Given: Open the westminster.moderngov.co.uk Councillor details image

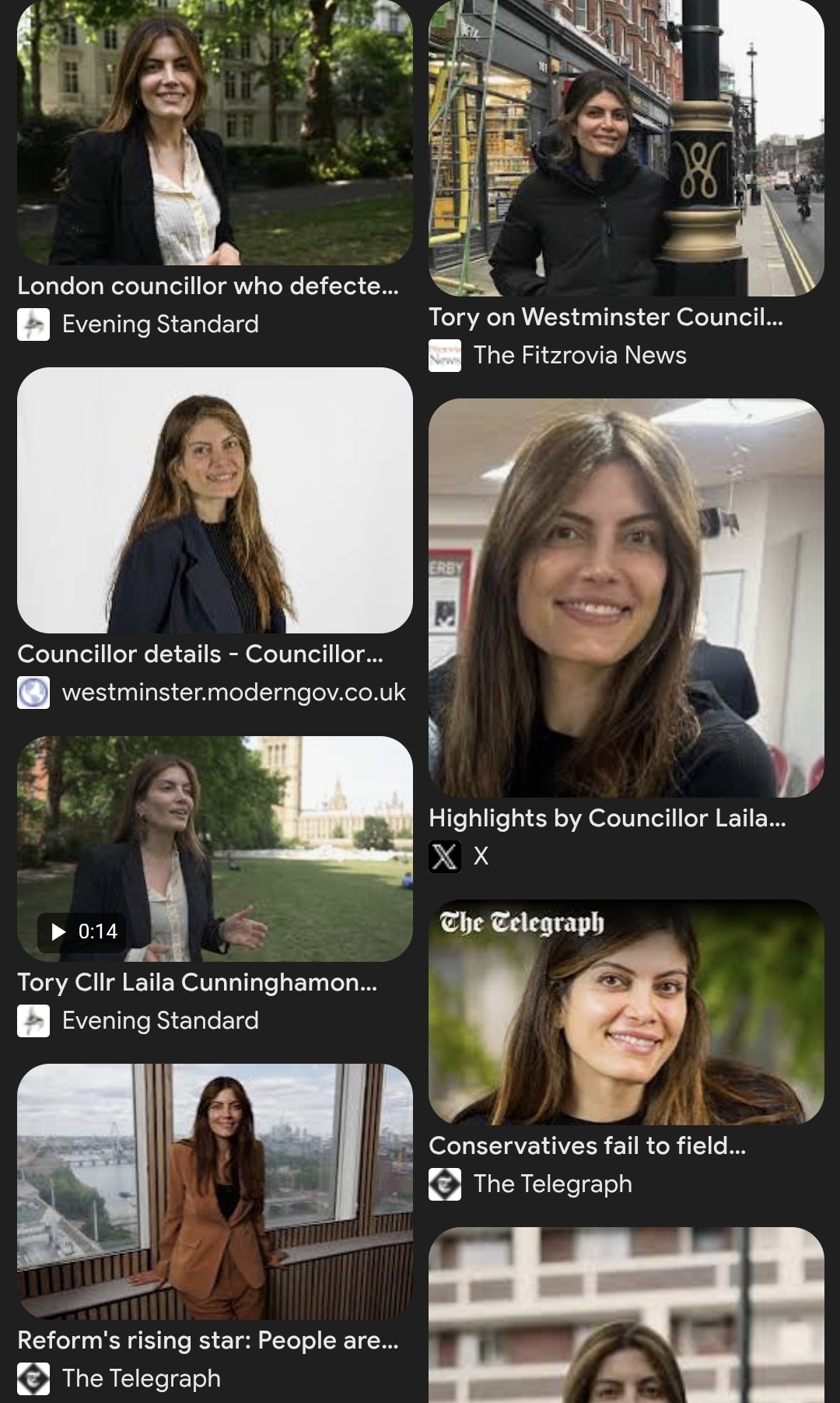Looking at the screenshot, I should (x=215, y=500).
